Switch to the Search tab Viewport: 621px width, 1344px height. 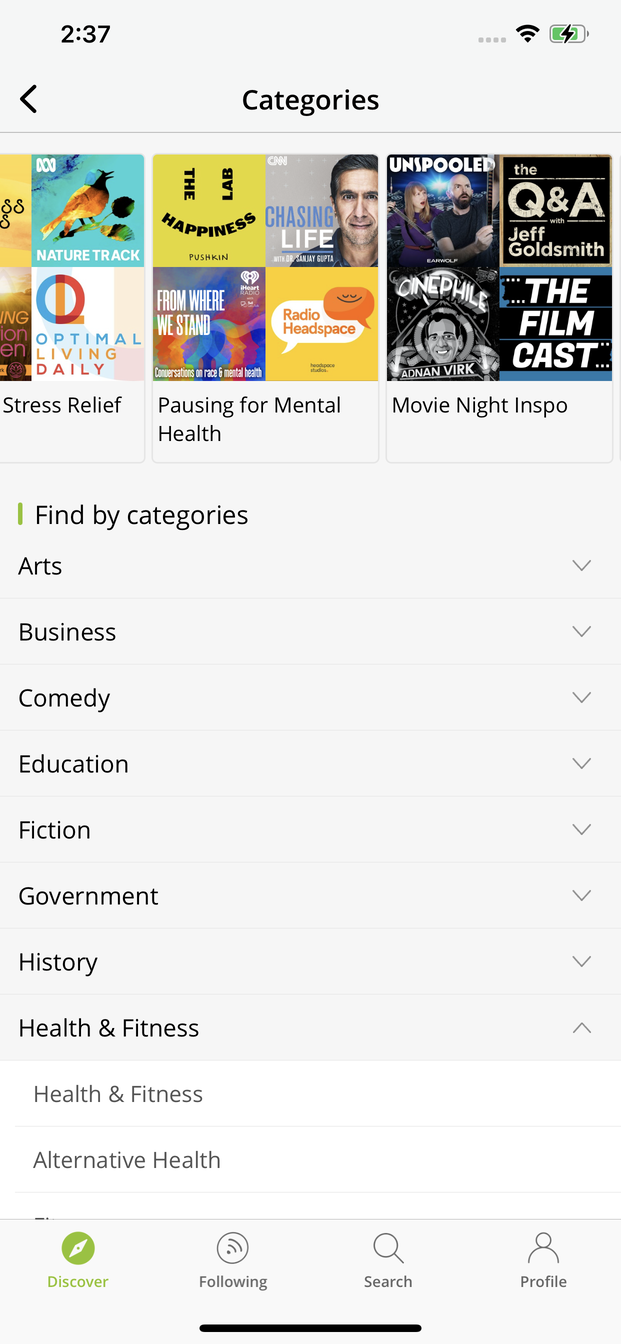click(x=388, y=1261)
